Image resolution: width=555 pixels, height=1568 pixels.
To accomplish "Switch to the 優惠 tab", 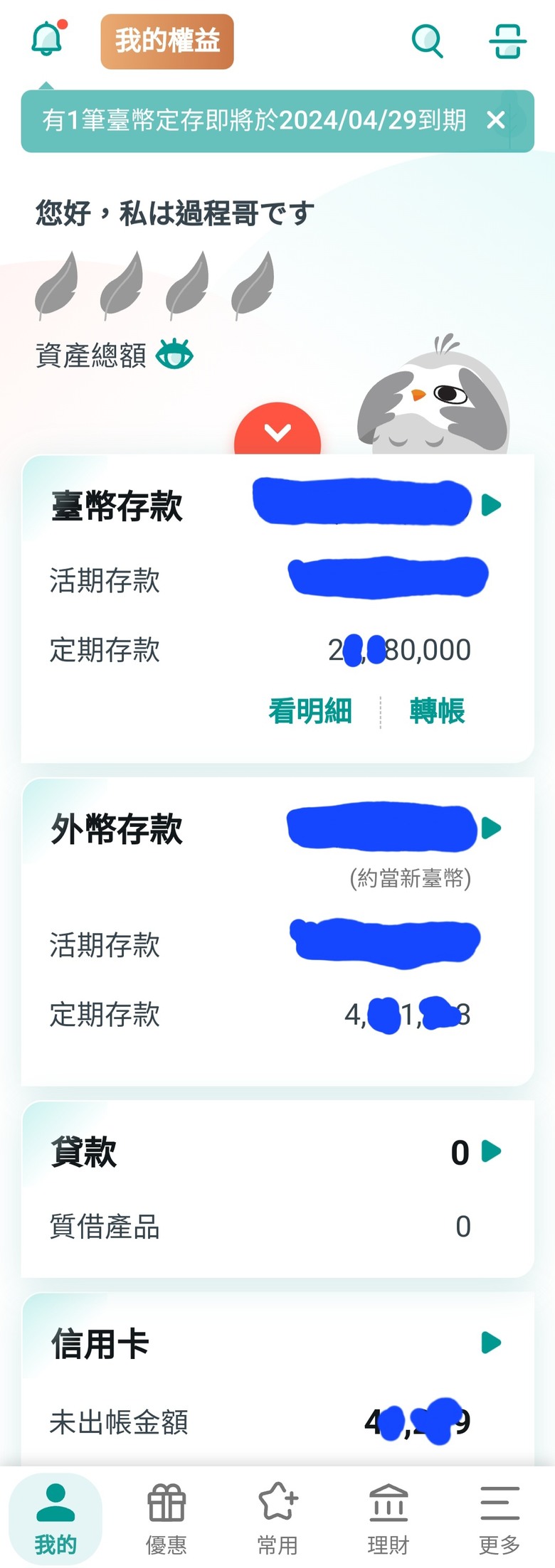I will coord(166,1519).
